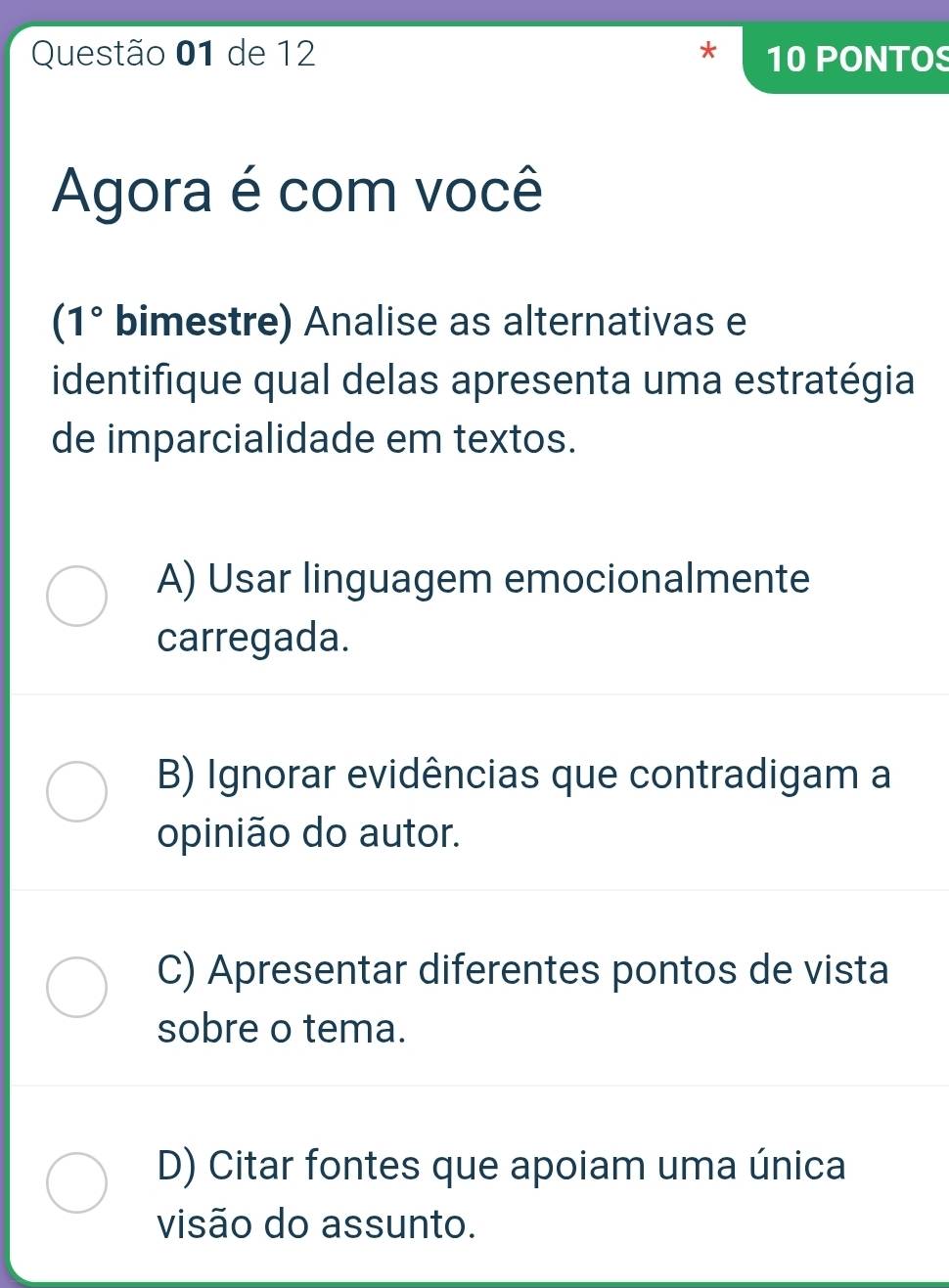Mark option C) Apresentar diferentes pontos de vista

pos(77,987)
